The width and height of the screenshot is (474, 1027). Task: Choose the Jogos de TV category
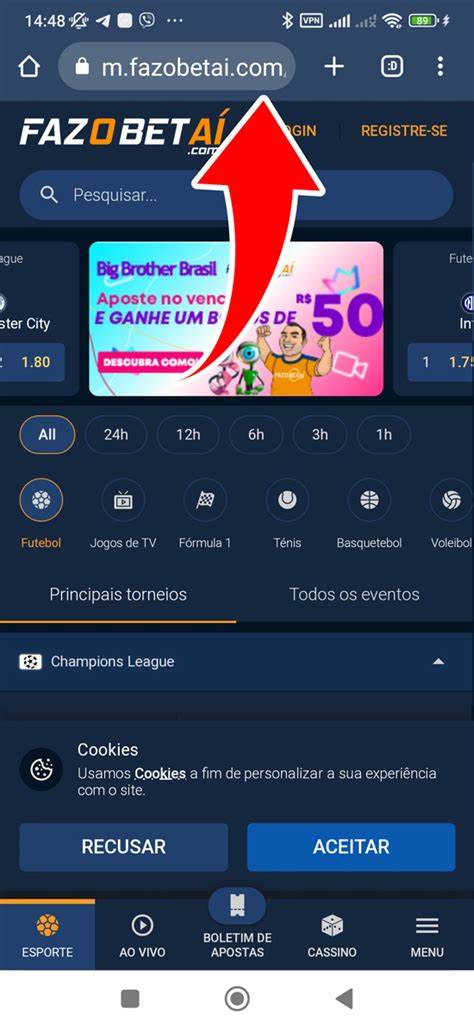[123, 515]
